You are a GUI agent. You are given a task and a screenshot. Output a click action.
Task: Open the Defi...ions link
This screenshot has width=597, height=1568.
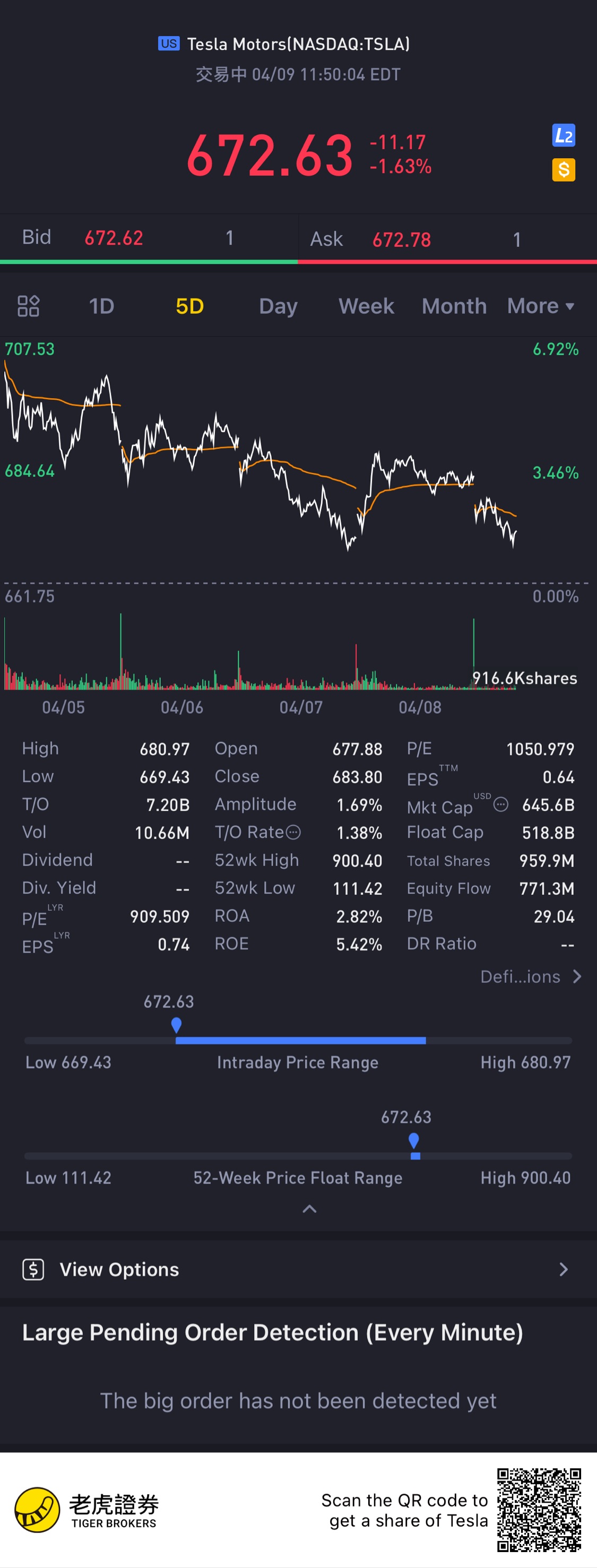(x=531, y=976)
